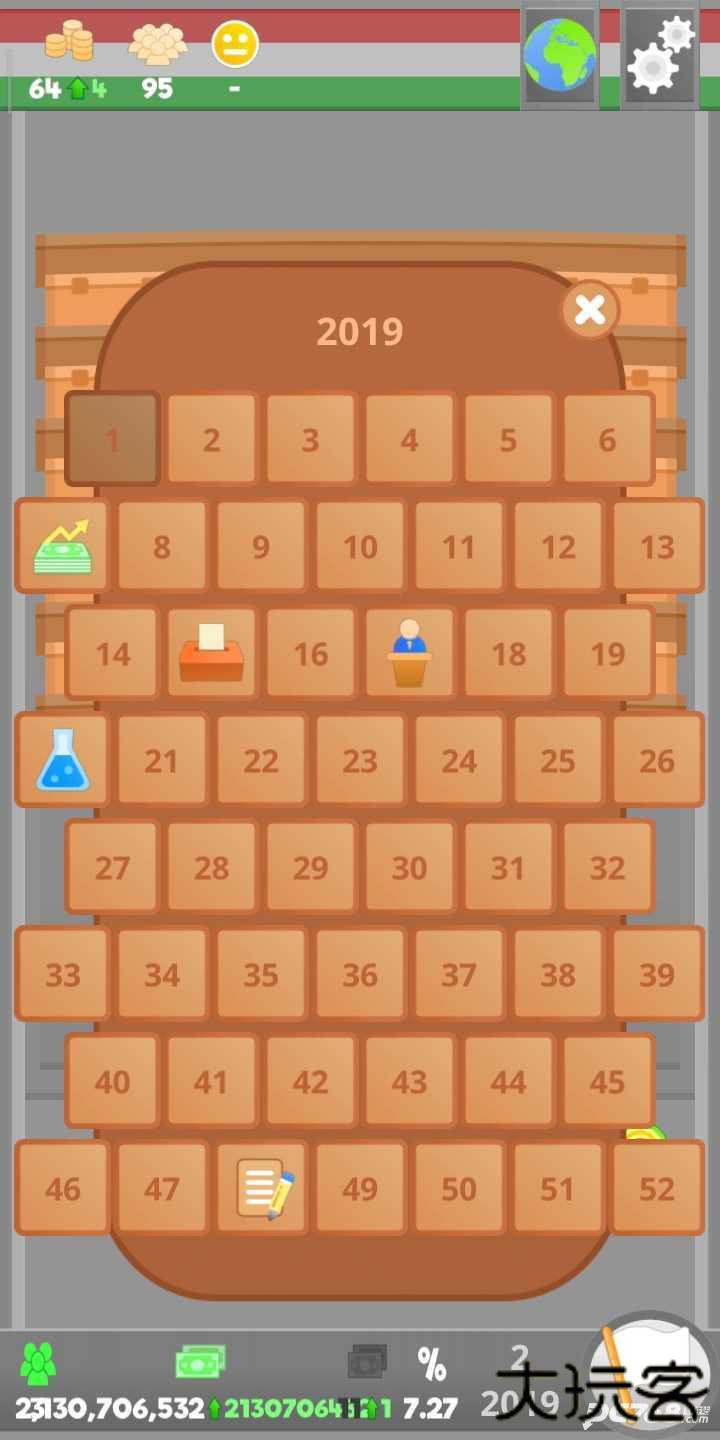Select week 46 tile

pos(62,1188)
